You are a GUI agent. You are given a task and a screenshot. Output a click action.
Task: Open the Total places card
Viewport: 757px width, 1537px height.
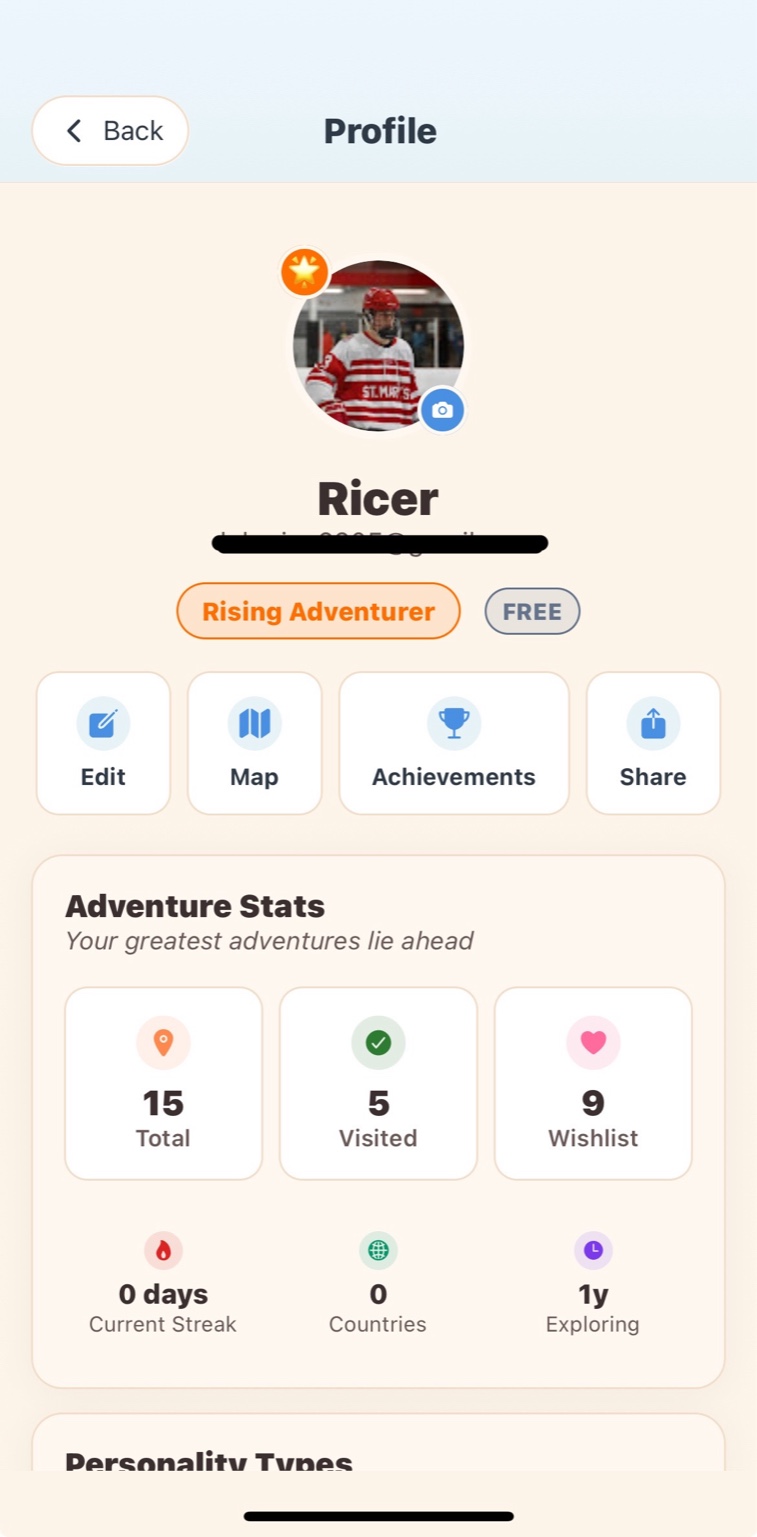[x=163, y=1083]
